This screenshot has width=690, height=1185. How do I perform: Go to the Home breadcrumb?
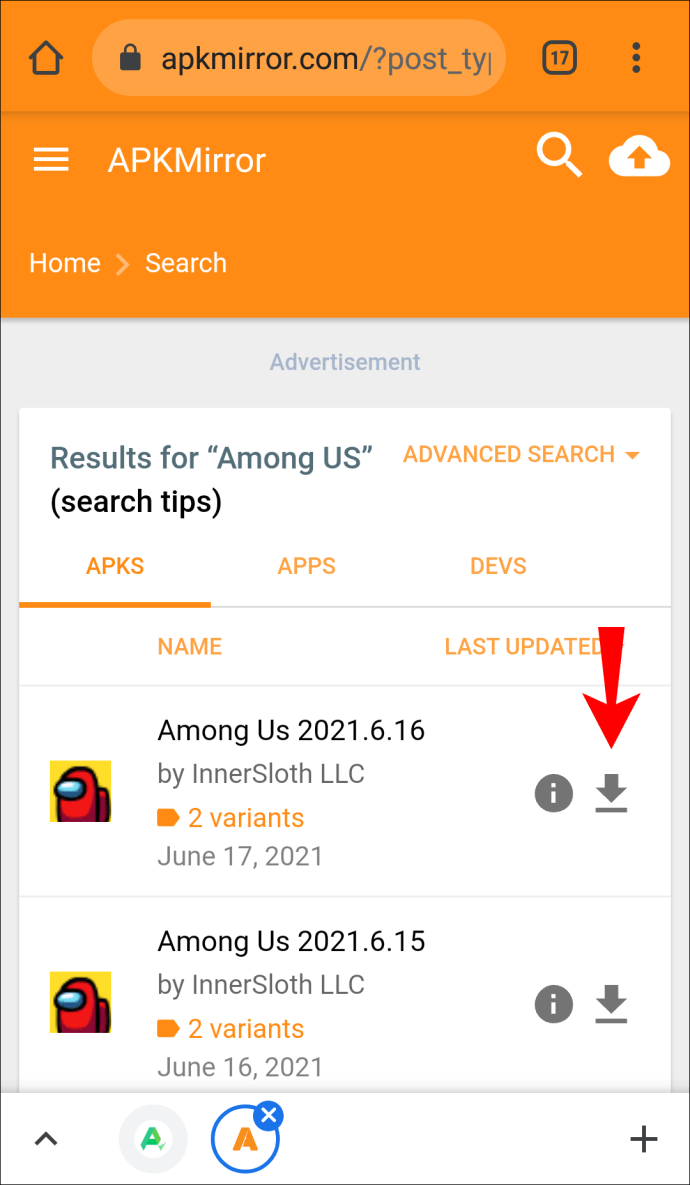point(65,263)
